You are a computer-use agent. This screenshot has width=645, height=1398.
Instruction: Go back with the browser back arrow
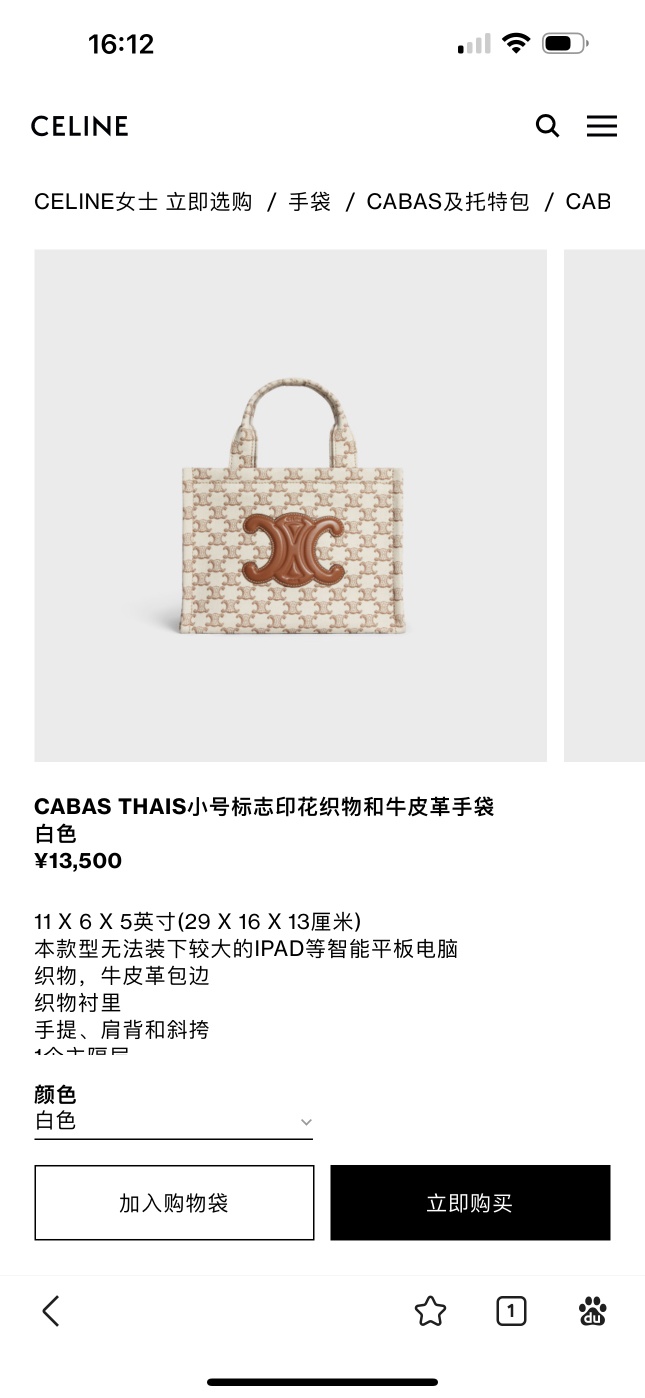[51, 1311]
